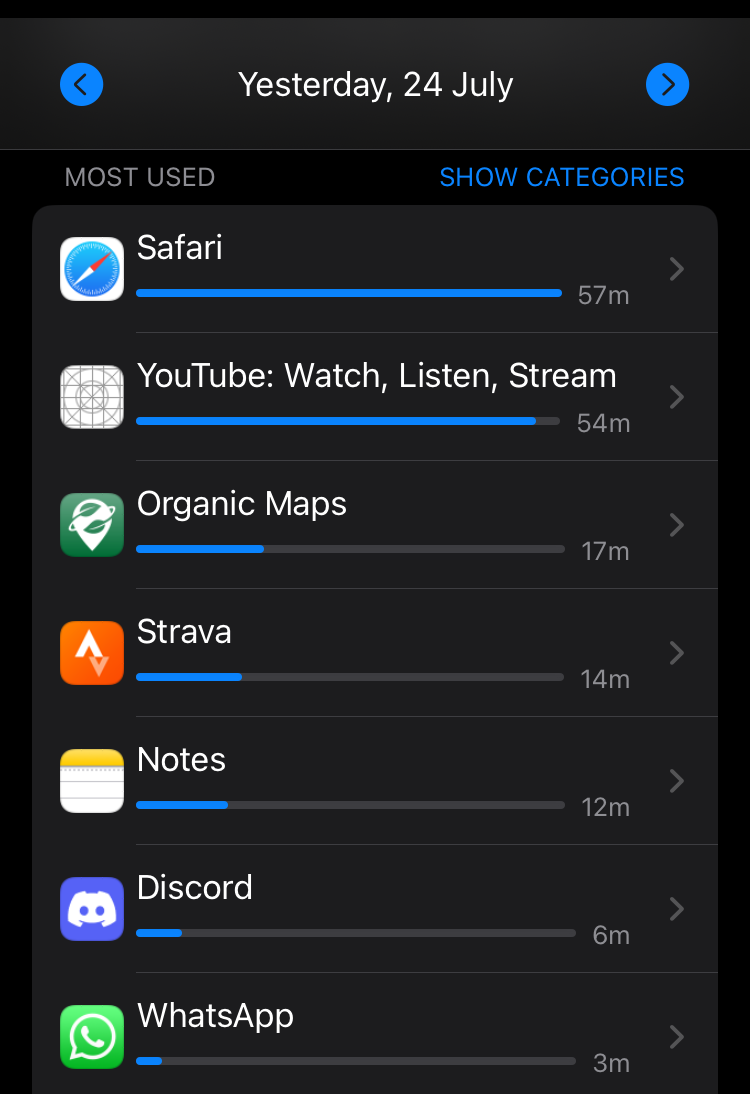Screen dimensions: 750x1094
Task: Tap Safari's blue usage progress bar
Action: (348, 293)
